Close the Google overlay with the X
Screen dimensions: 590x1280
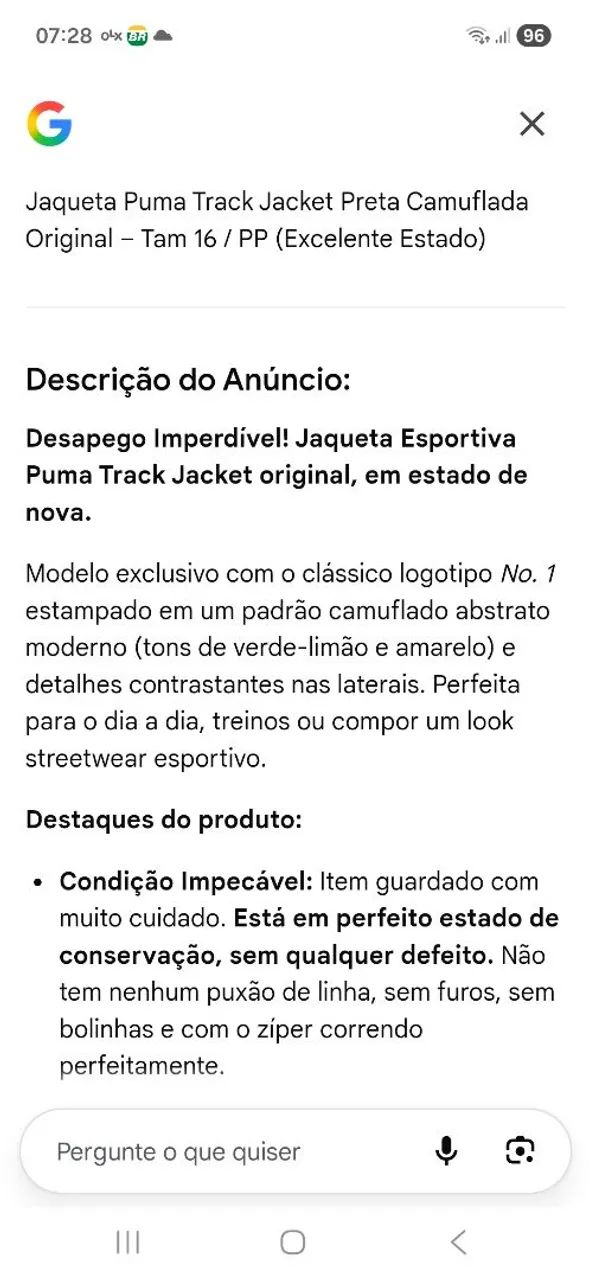coord(532,124)
